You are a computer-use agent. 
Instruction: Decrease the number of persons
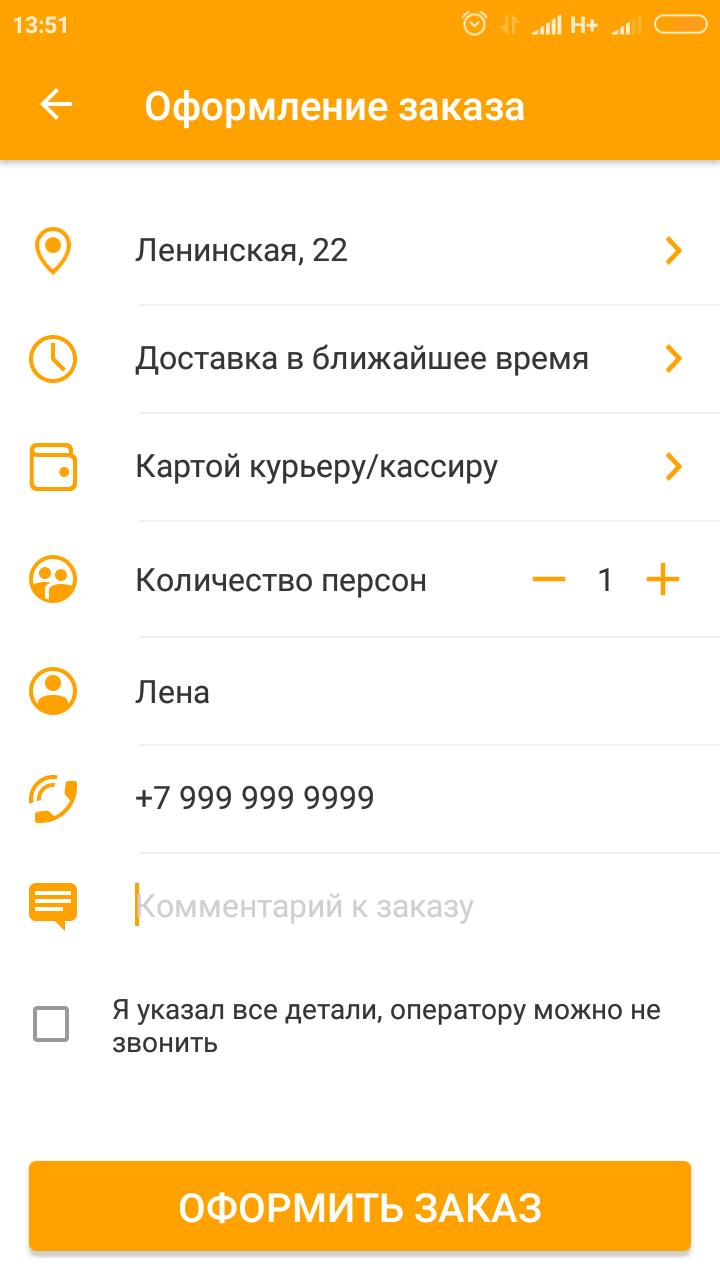coord(549,579)
